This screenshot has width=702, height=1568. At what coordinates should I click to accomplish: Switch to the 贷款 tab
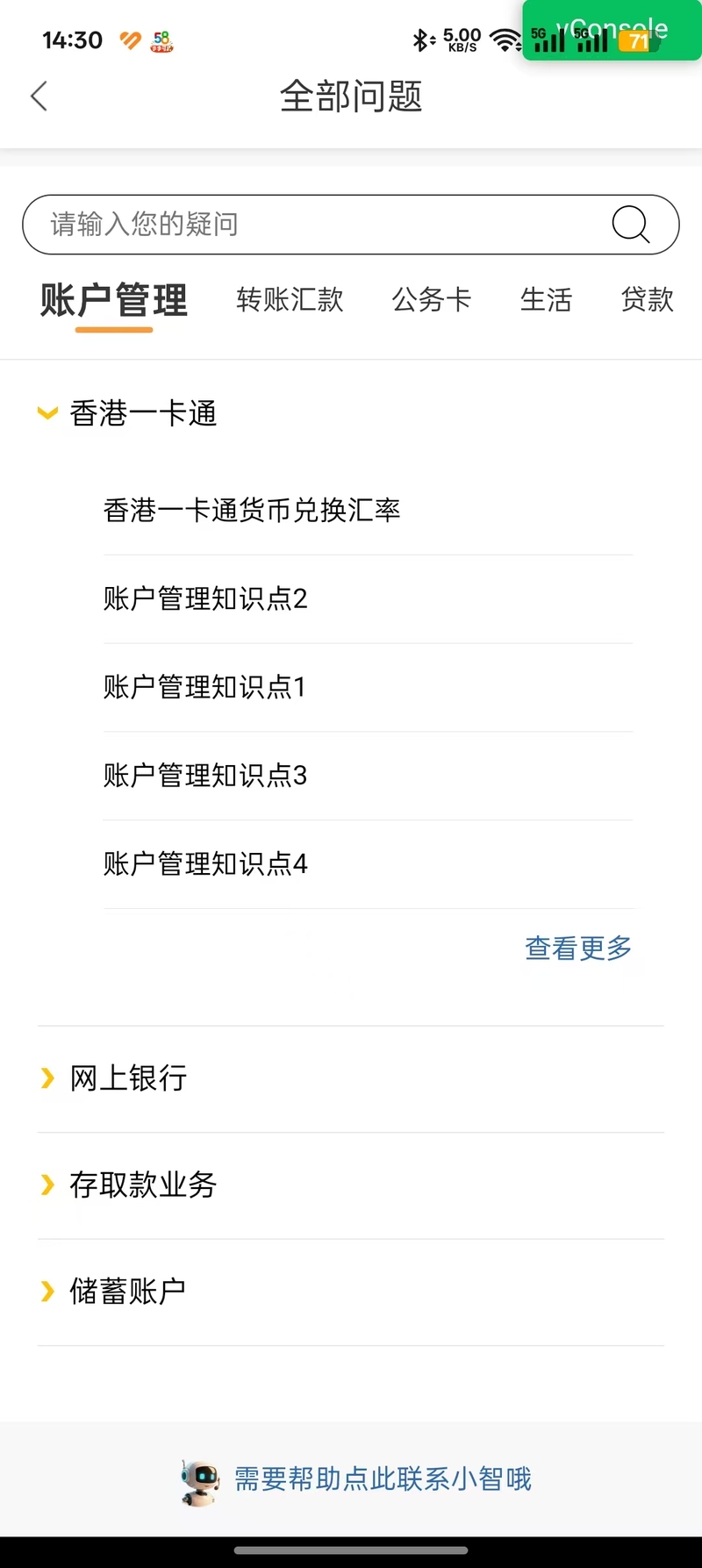pos(647,300)
